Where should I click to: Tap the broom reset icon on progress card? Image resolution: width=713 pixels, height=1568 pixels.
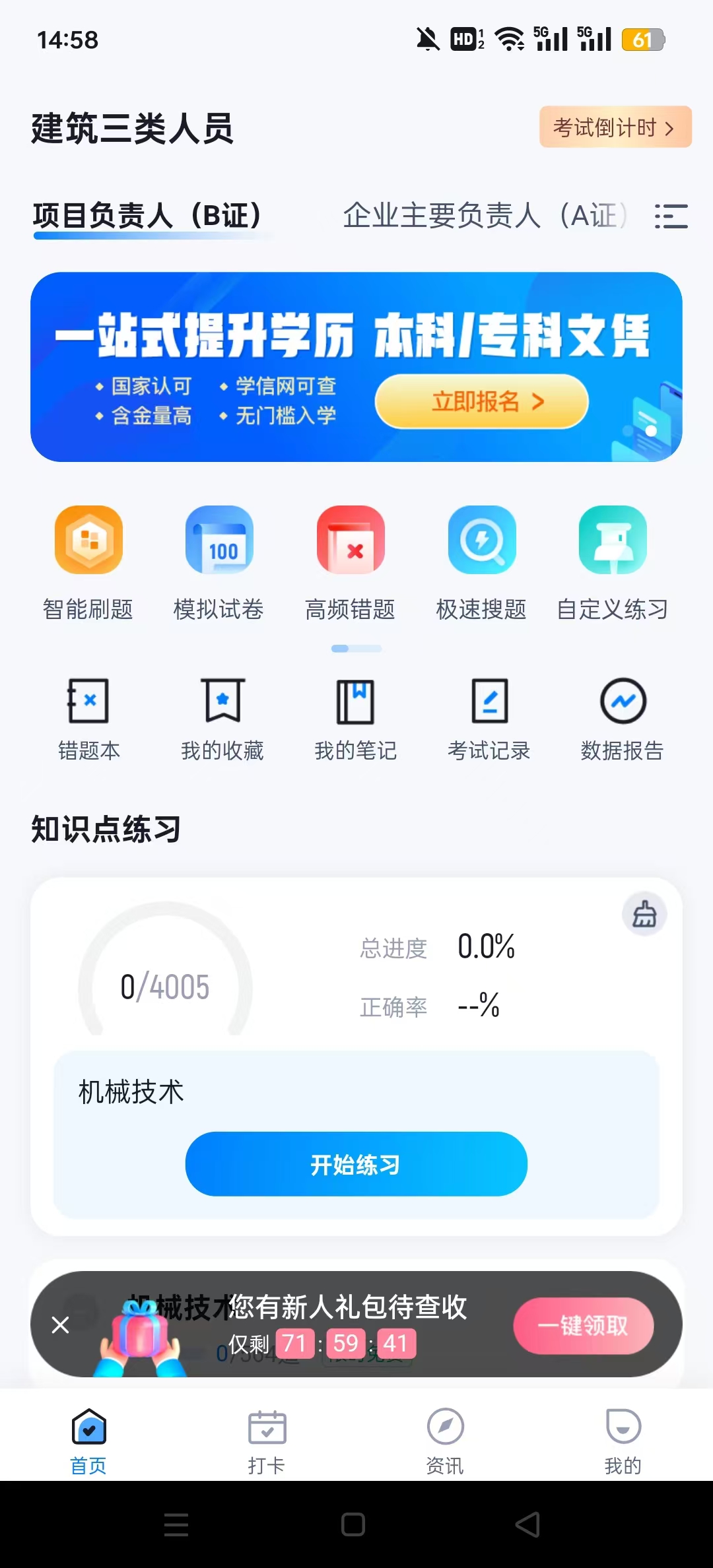coord(644,915)
